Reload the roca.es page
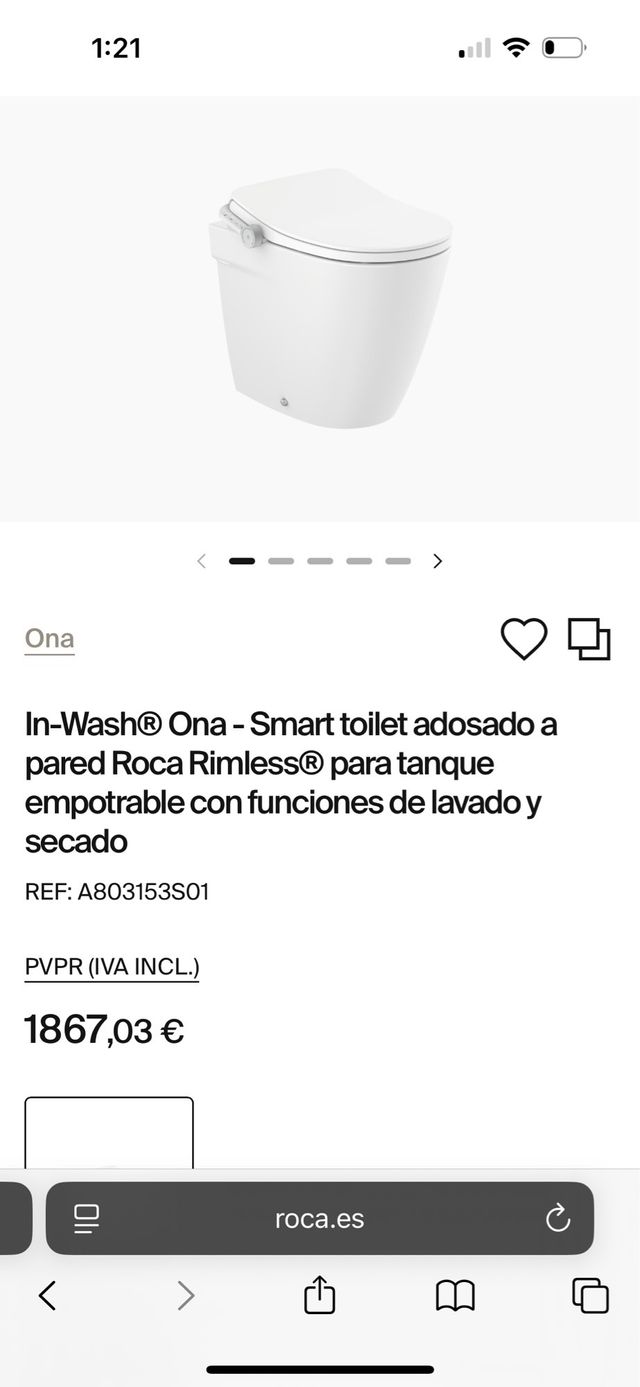The height and width of the screenshot is (1387, 640). pos(557,1218)
